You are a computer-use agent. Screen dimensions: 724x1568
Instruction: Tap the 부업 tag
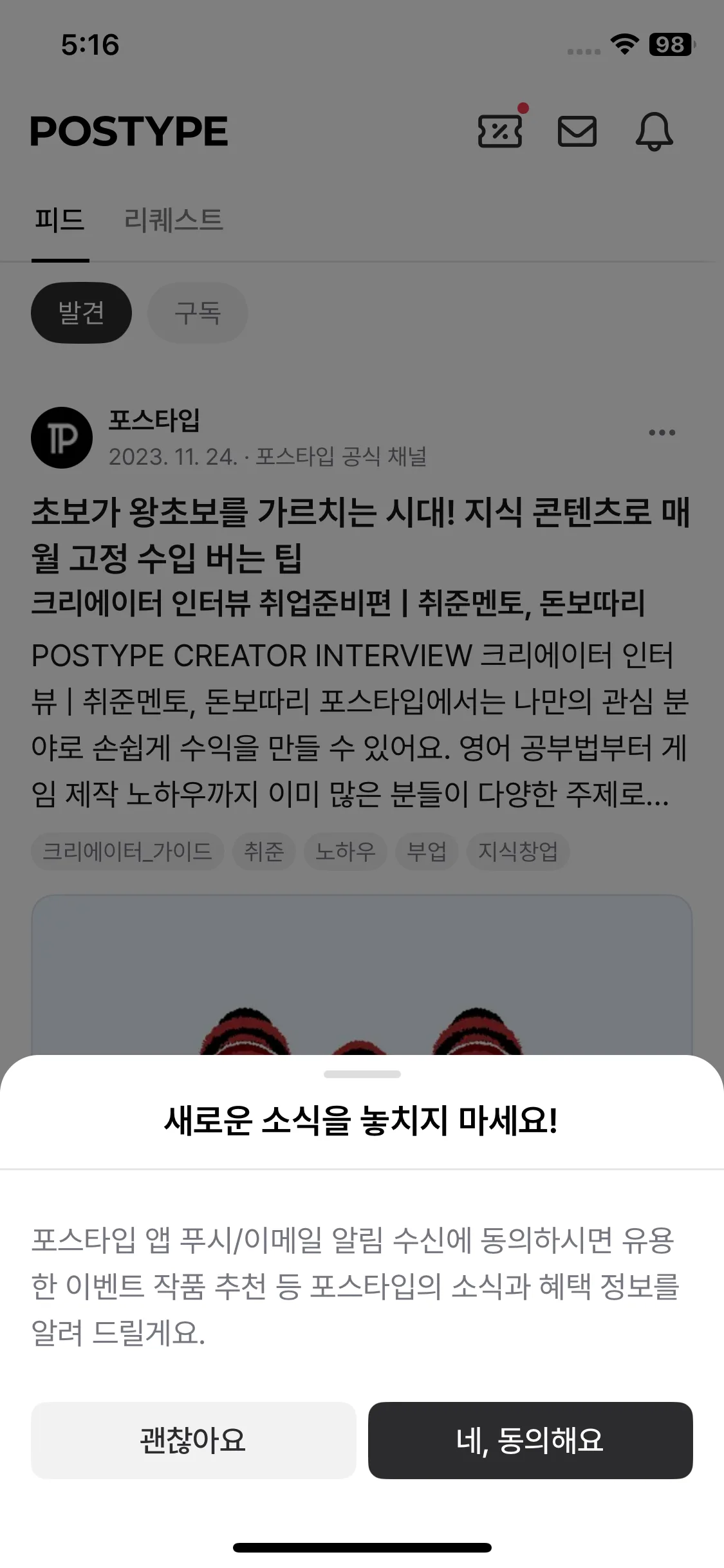426,852
